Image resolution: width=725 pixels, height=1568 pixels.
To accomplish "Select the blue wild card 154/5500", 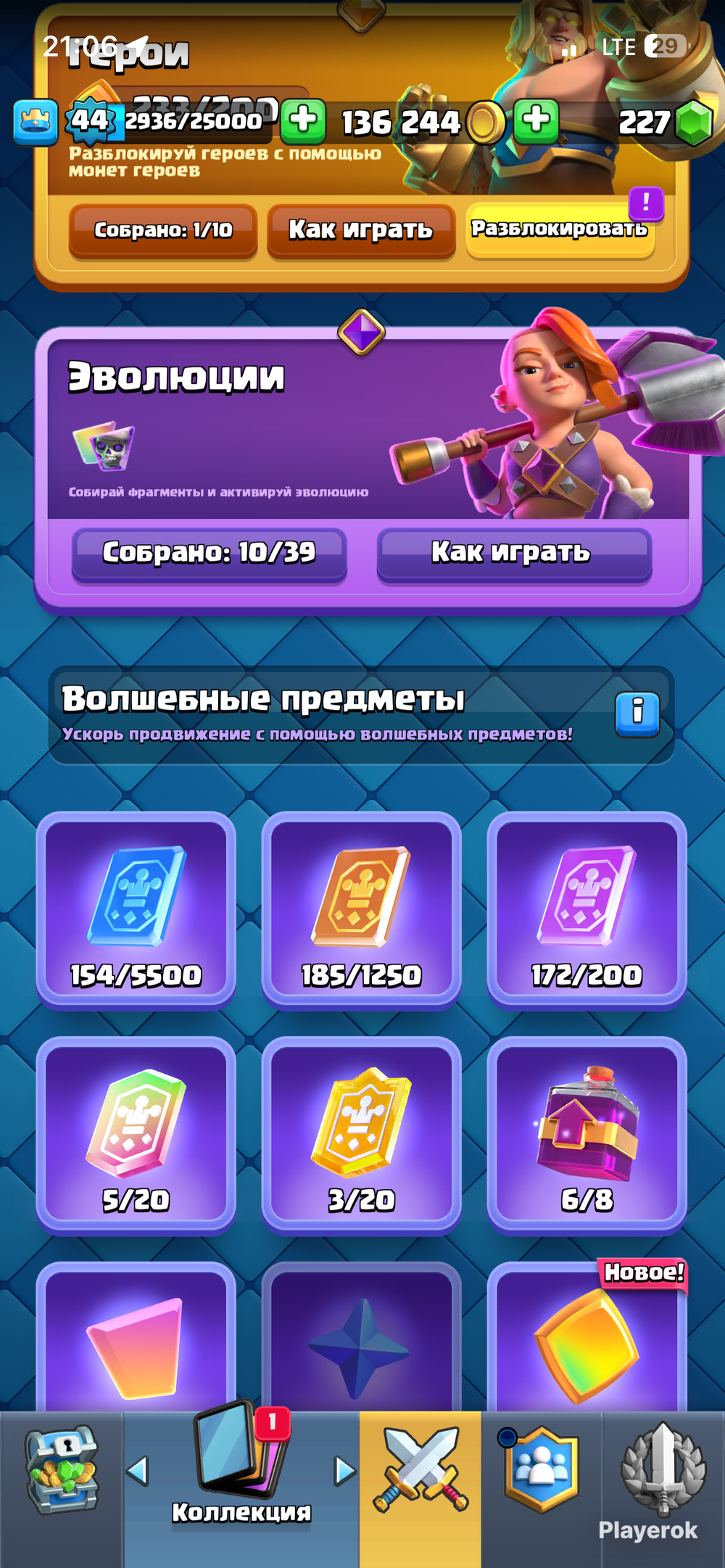I will coord(136,909).
